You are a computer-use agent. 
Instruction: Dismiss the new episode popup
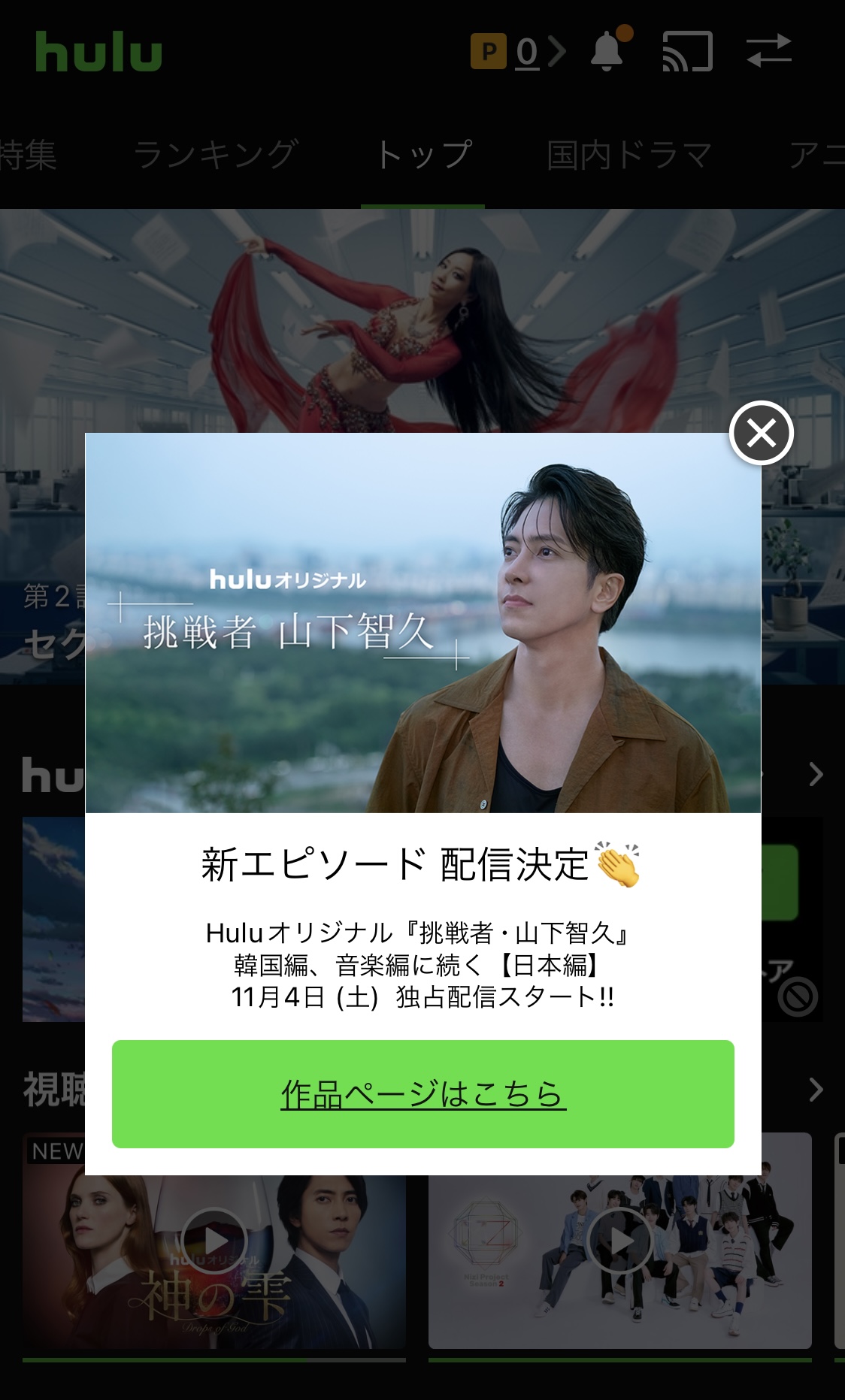[x=761, y=433]
